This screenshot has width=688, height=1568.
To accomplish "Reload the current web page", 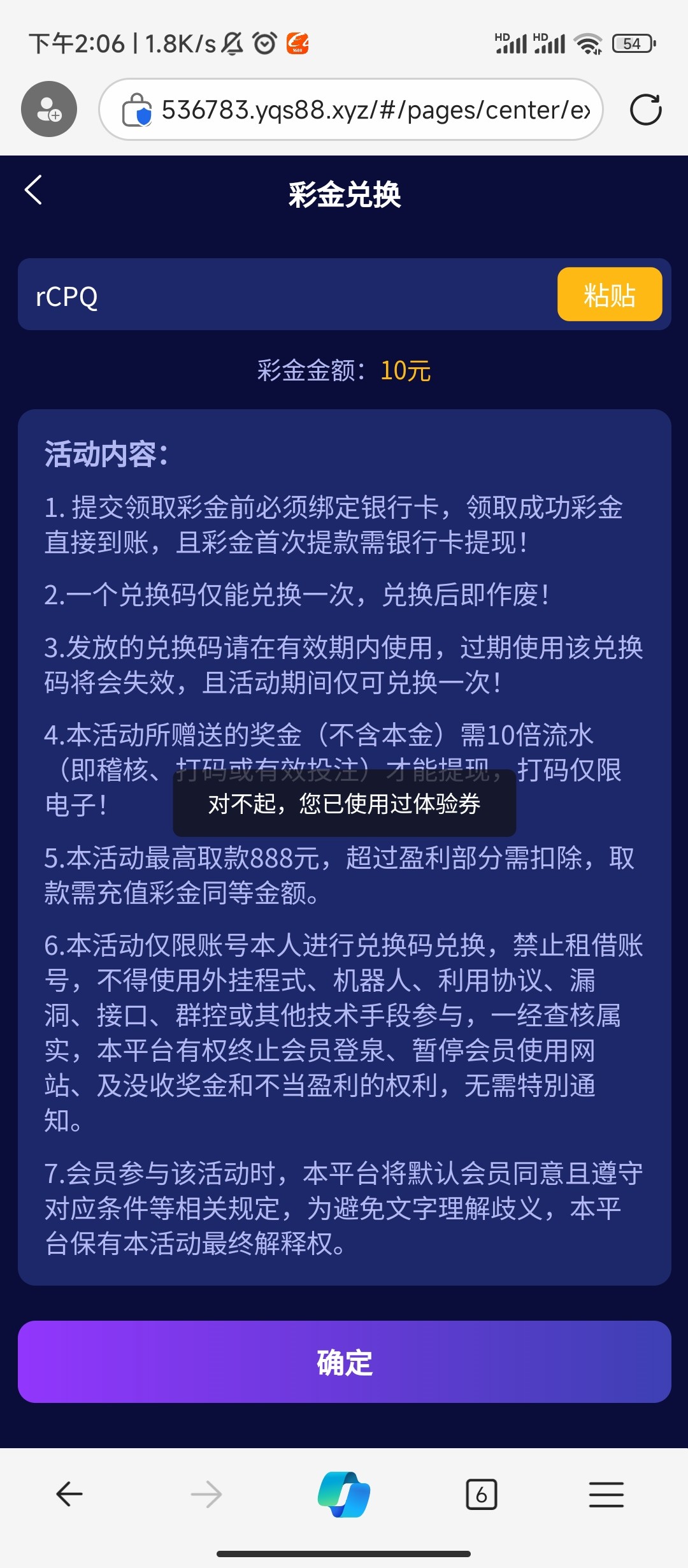I will click(x=645, y=110).
